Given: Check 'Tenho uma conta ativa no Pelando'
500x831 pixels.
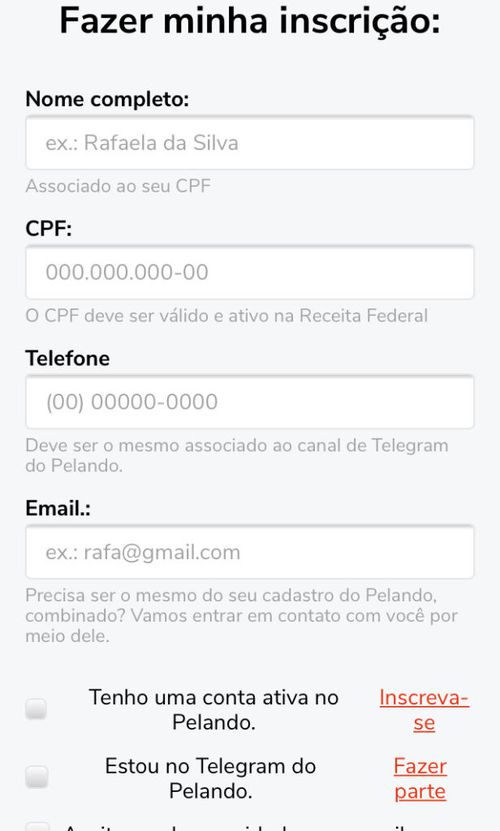Looking at the screenshot, I should 36,709.
